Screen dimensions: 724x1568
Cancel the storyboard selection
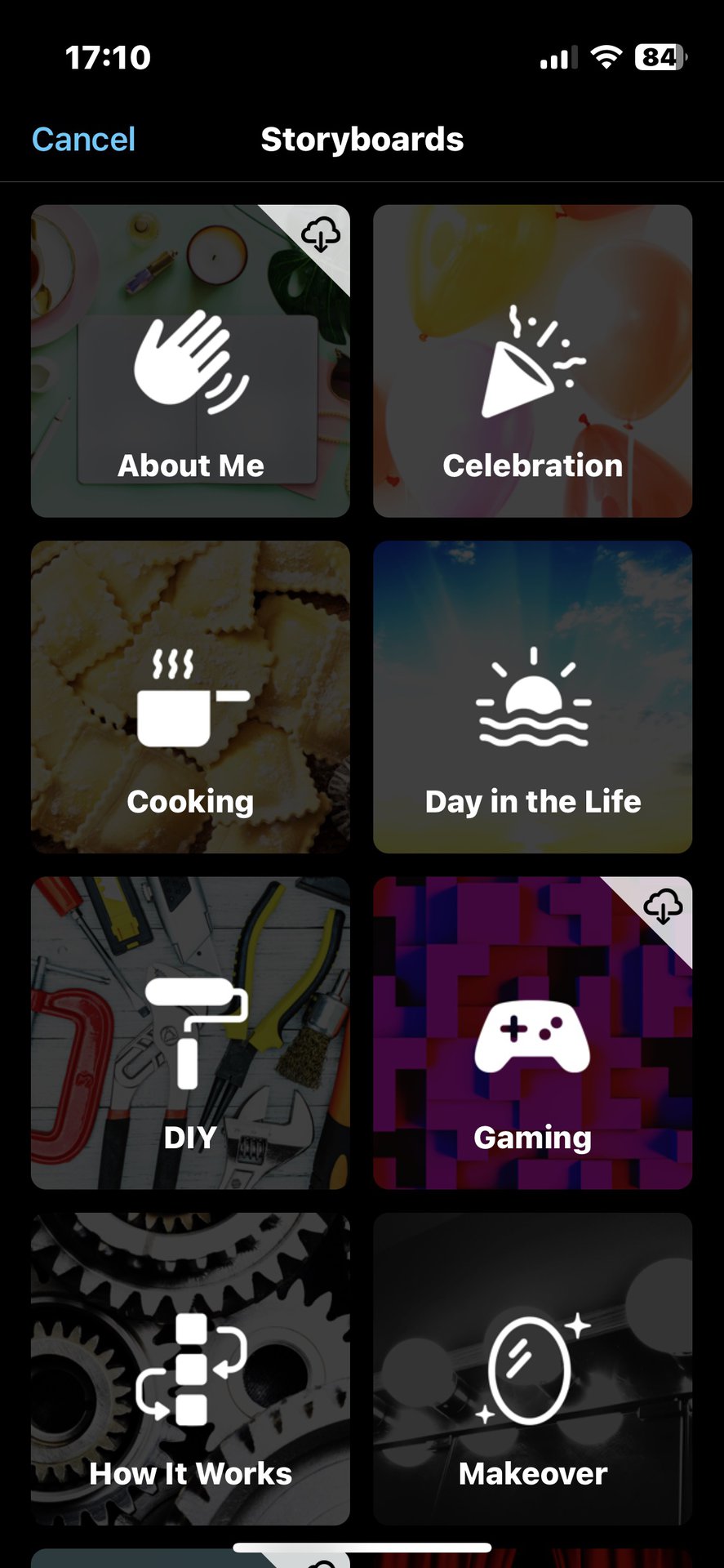(83, 140)
